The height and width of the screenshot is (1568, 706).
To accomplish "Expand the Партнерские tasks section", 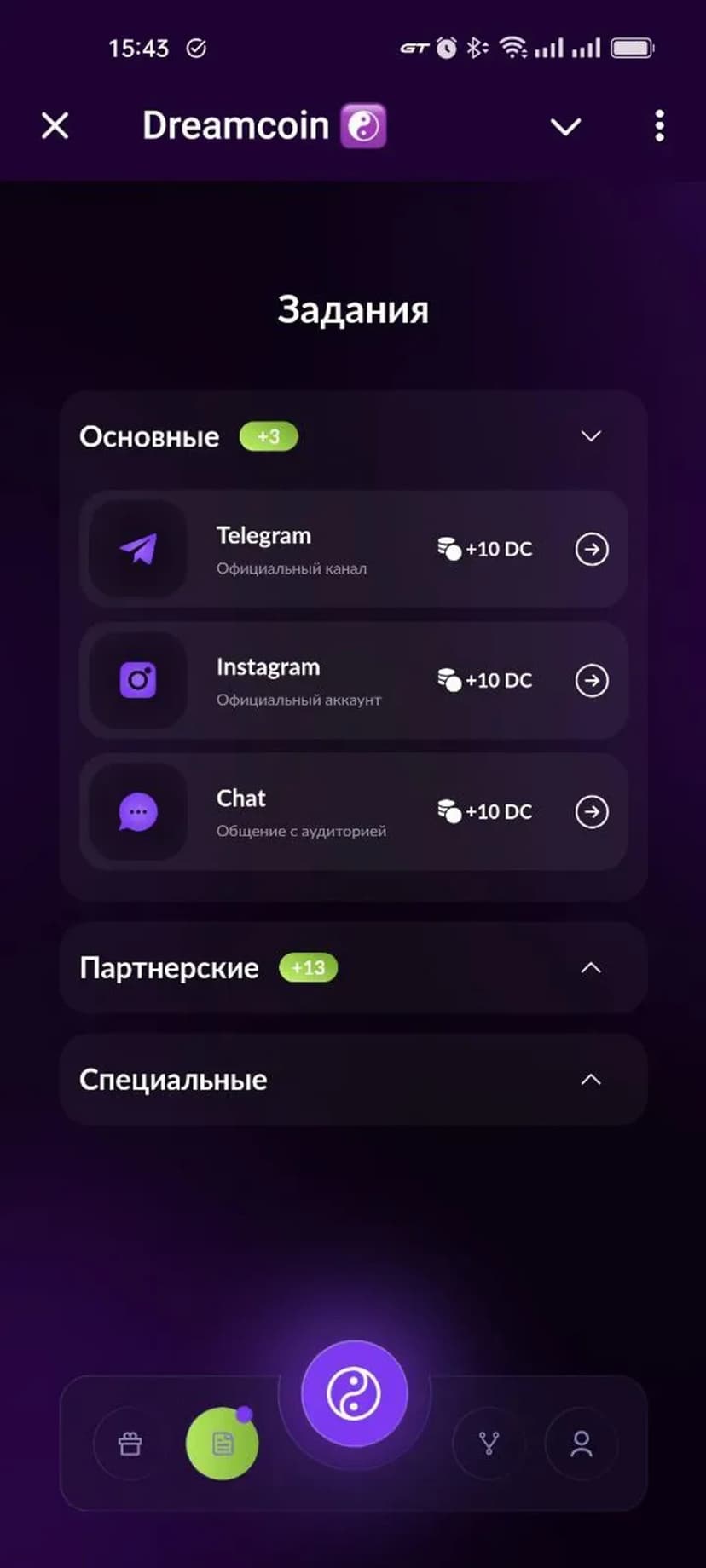I will (x=590, y=967).
